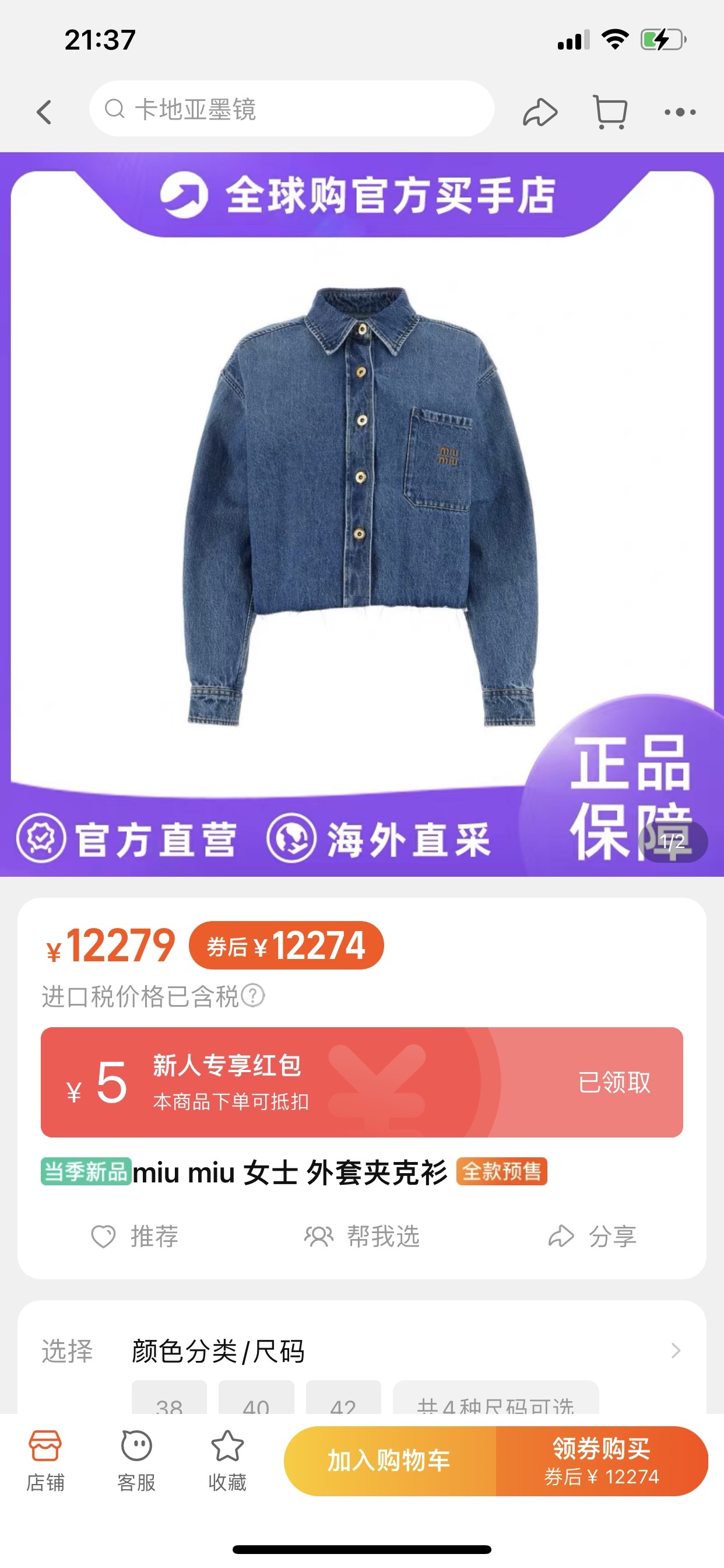Buy with coupon via 领券购买
724x1568 pixels.
pos(602,1460)
